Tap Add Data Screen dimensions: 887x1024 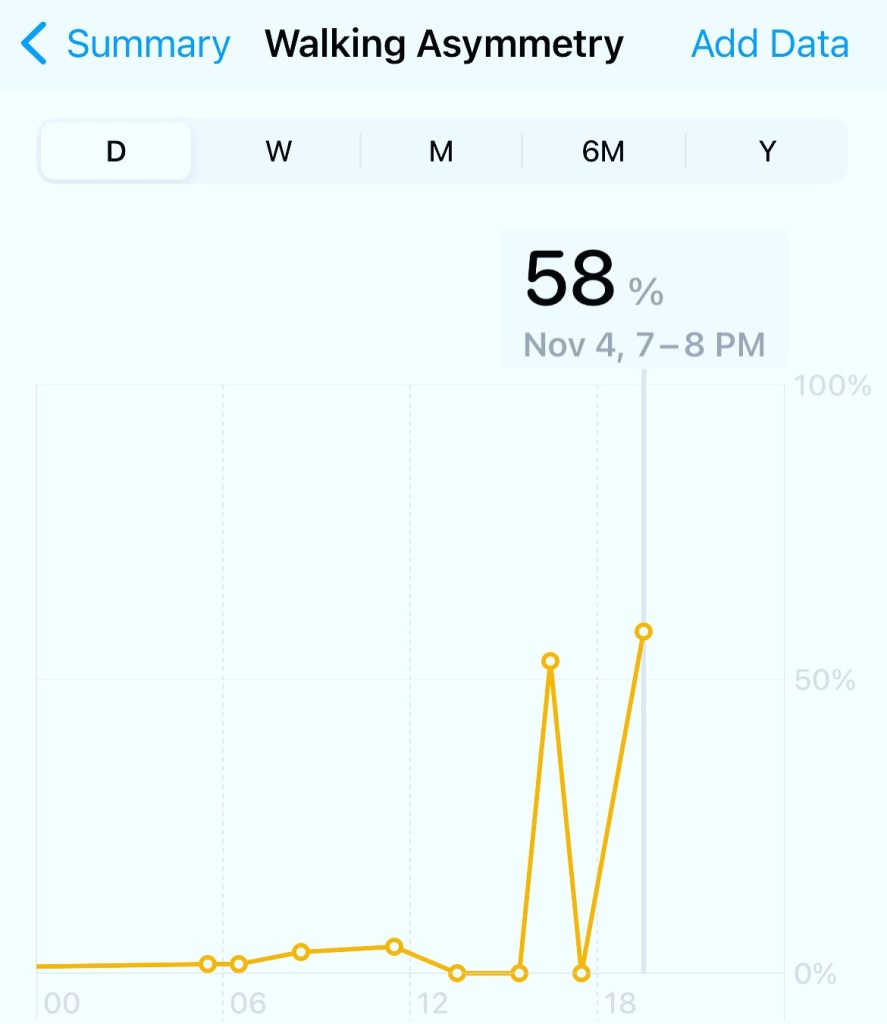(x=769, y=45)
